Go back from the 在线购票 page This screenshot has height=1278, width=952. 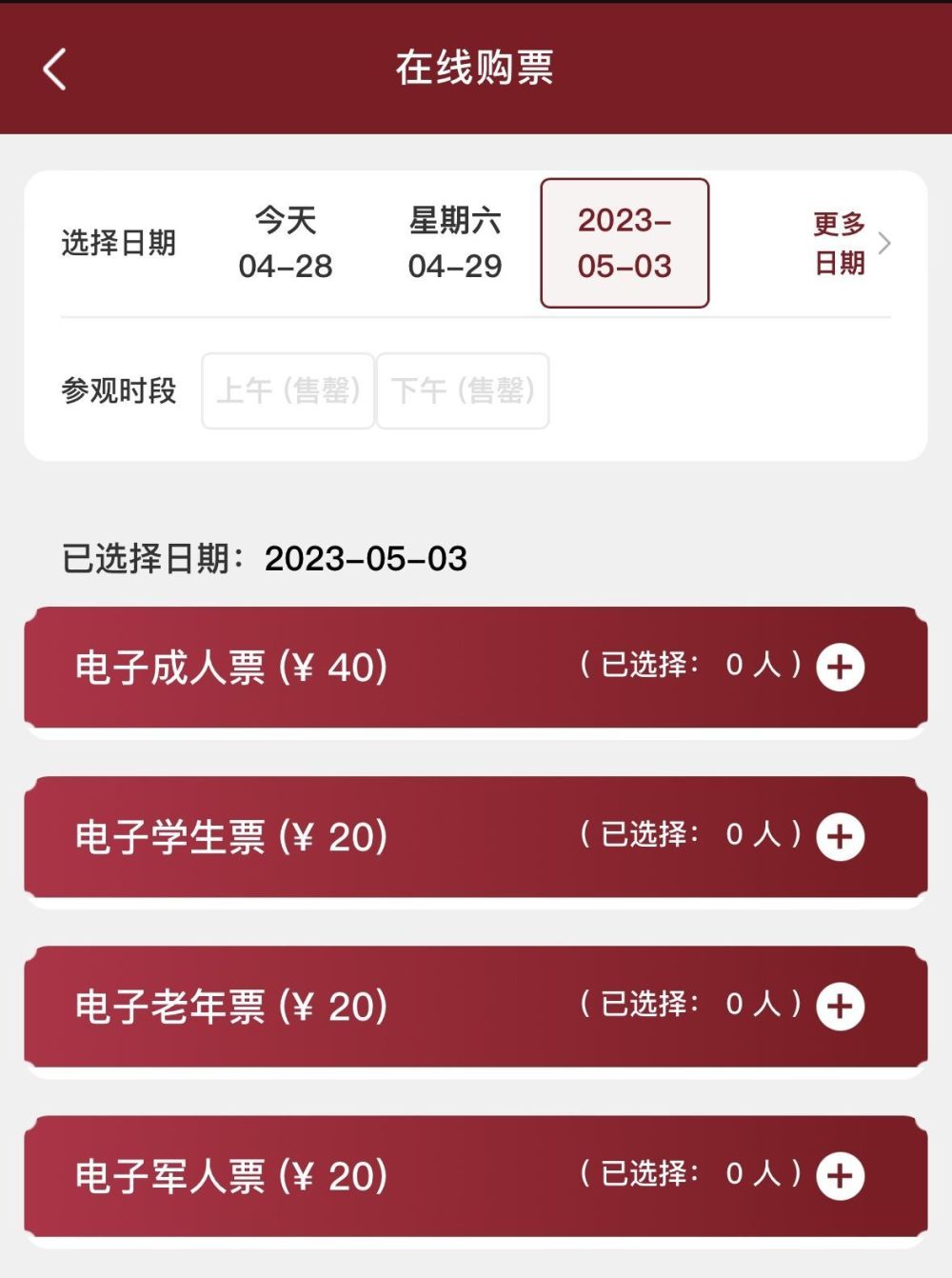tap(55, 70)
